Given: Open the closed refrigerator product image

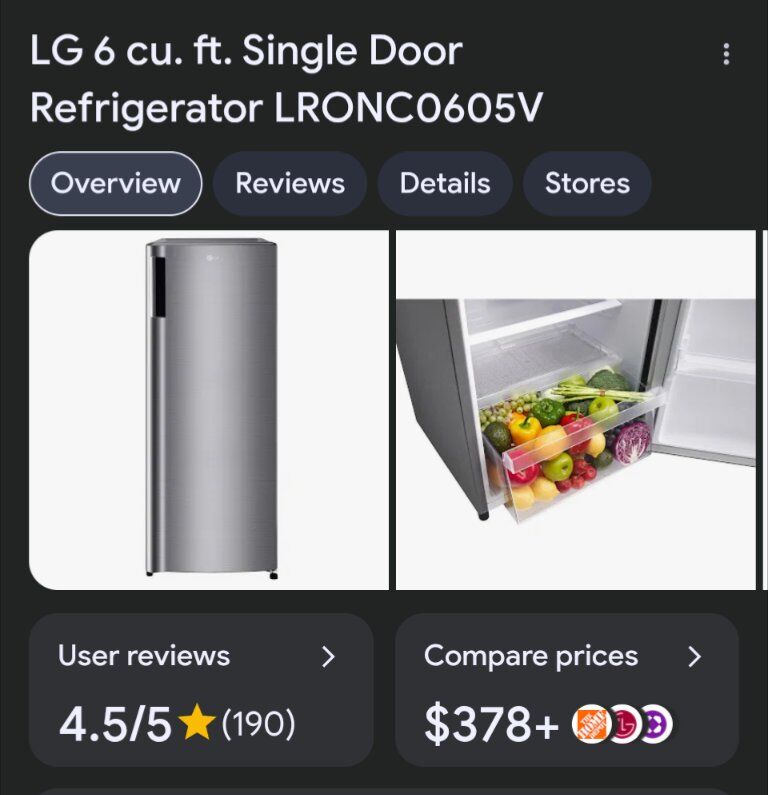Looking at the screenshot, I should click(209, 410).
